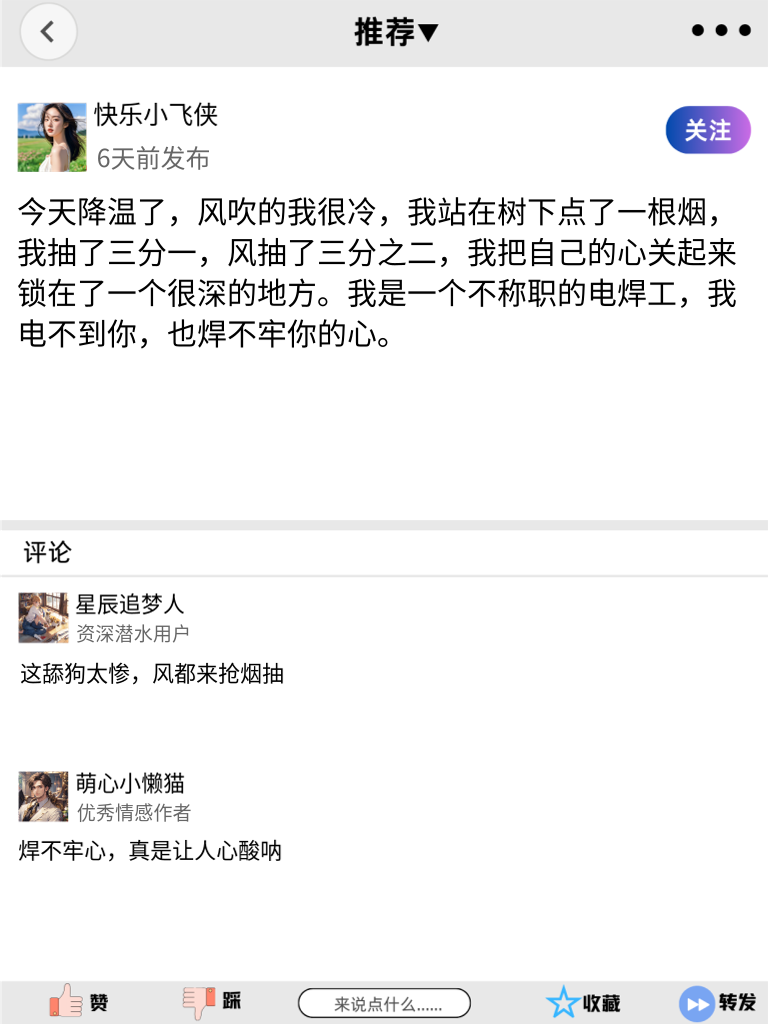This screenshot has width=768, height=1024.
Task: Click the 来说点什么 comment input field
Action: (x=385, y=1001)
